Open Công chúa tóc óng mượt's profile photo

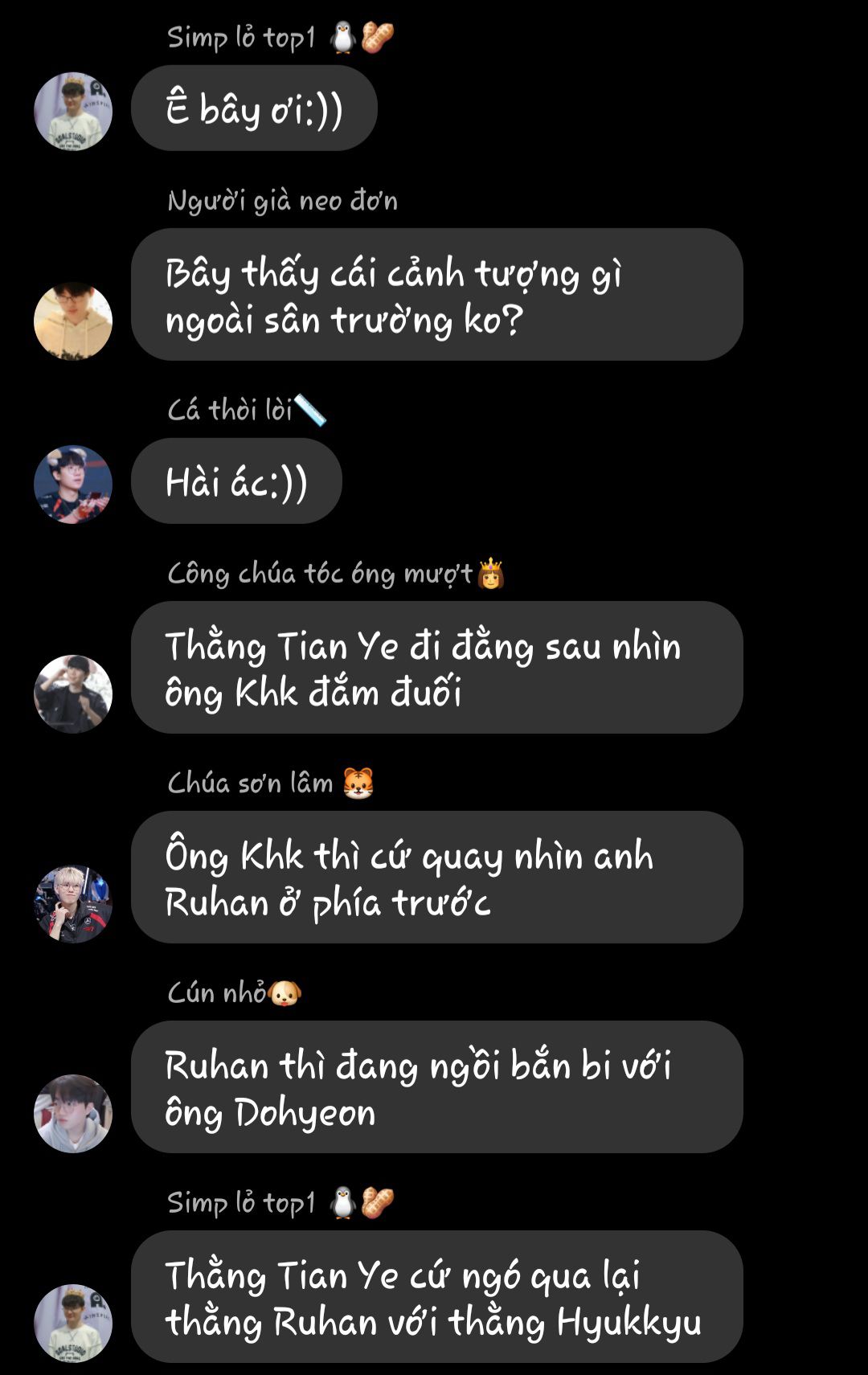pos(73,694)
